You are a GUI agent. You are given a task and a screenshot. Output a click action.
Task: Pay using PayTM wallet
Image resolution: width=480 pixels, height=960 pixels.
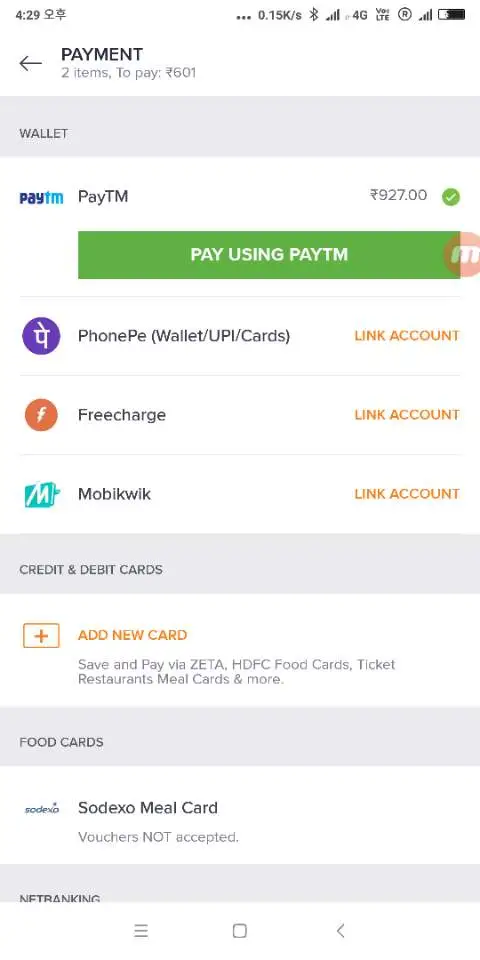coord(269,255)
